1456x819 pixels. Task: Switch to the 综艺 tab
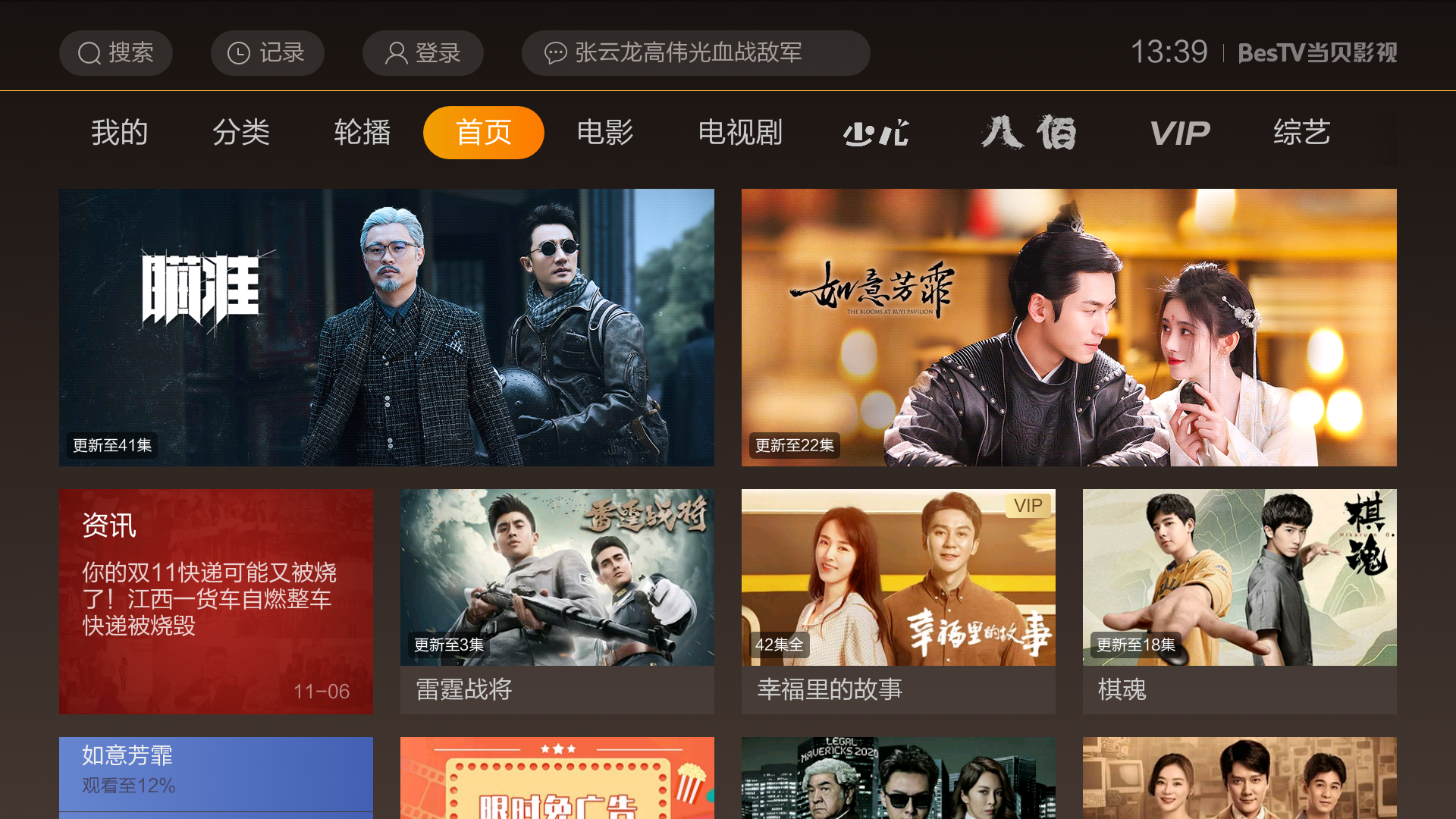[x=1301, y=133]
